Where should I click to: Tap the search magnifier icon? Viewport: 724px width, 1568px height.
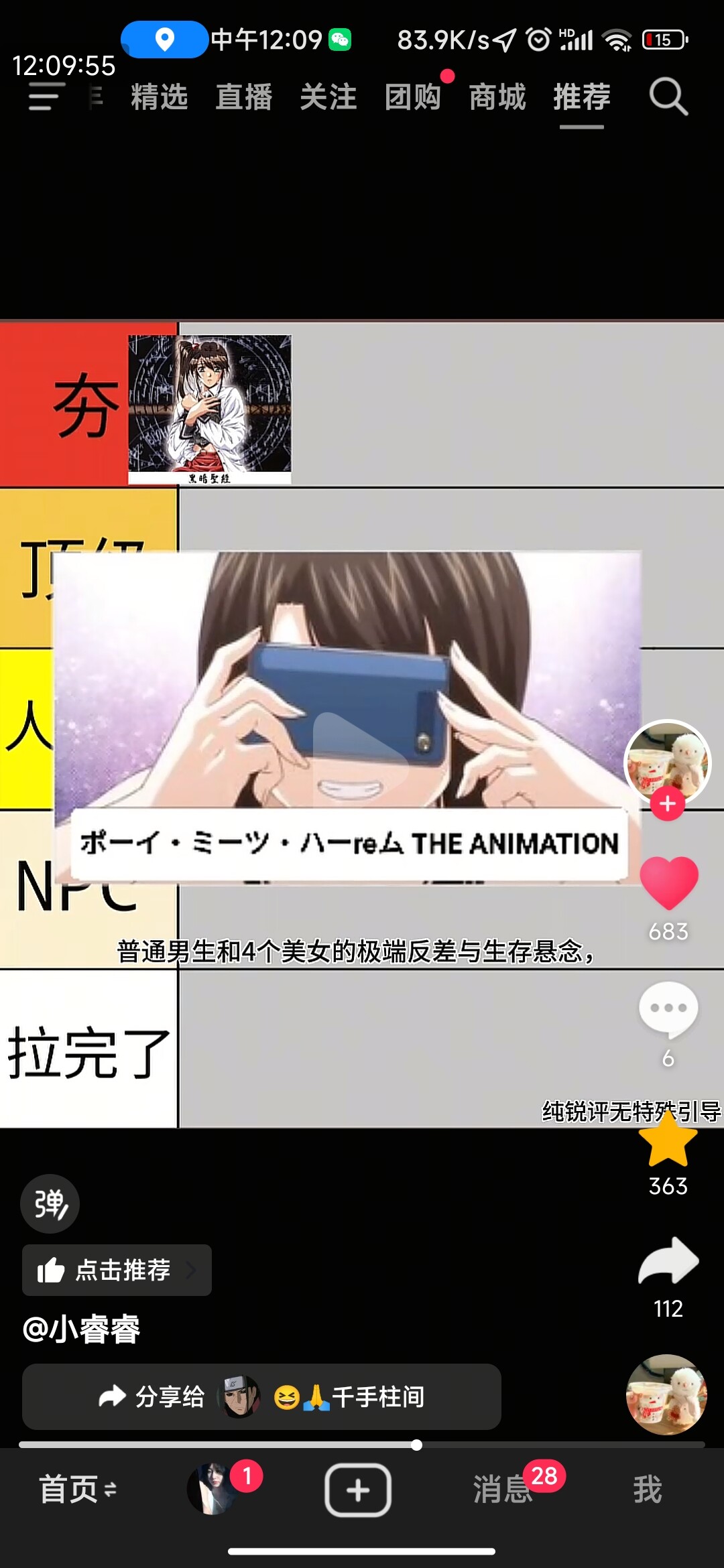point(668,96)
